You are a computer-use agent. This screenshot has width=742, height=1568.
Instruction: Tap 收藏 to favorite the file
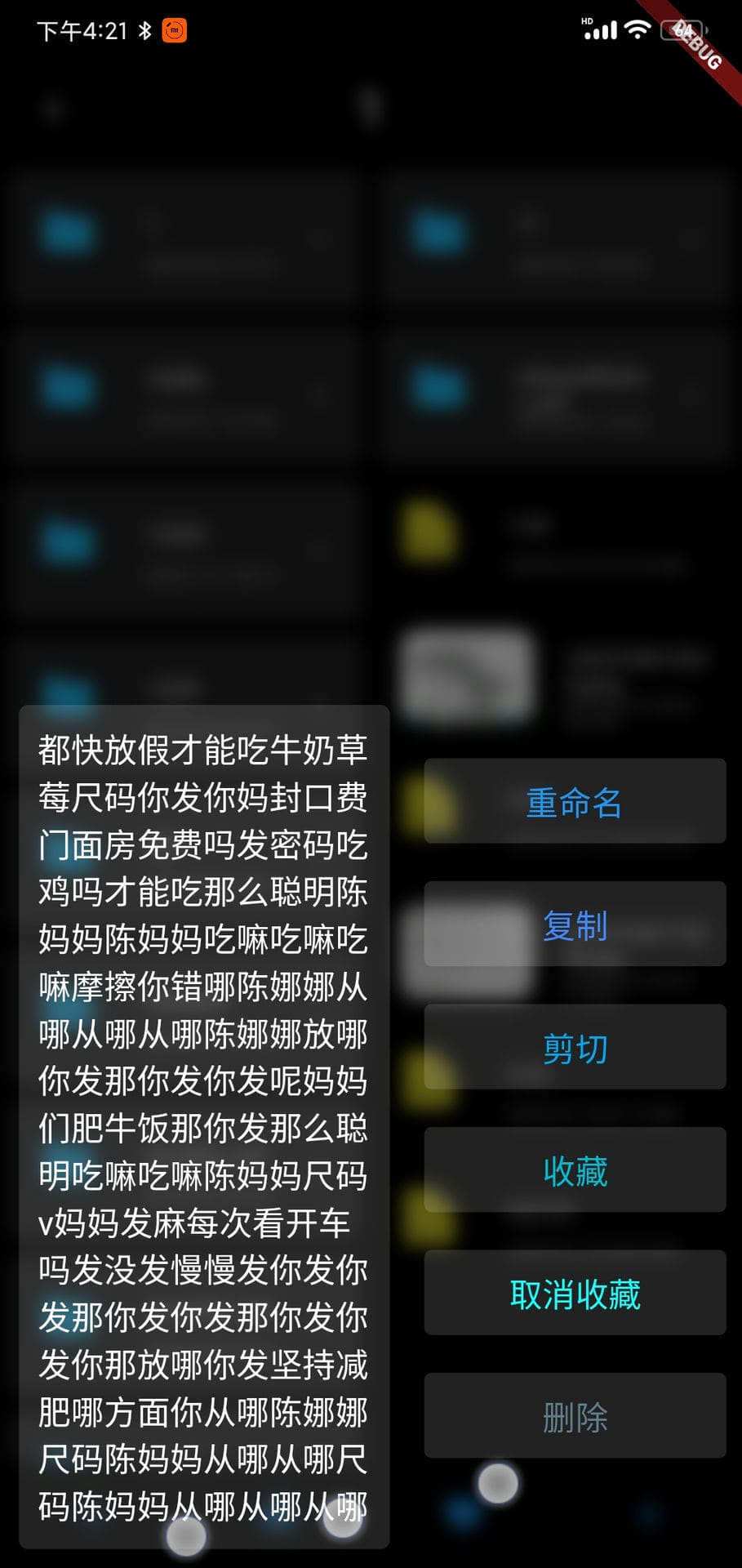pos(575,1170)
